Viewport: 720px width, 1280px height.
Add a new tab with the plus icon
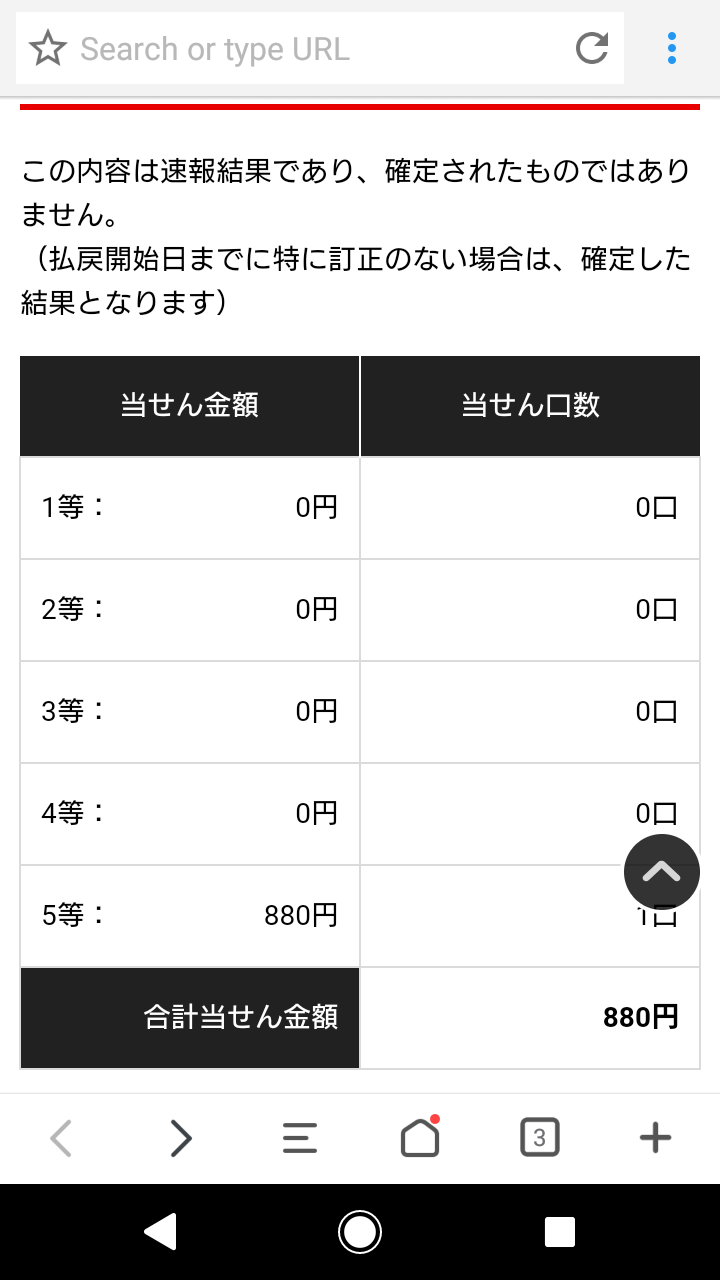(655, 1138)
